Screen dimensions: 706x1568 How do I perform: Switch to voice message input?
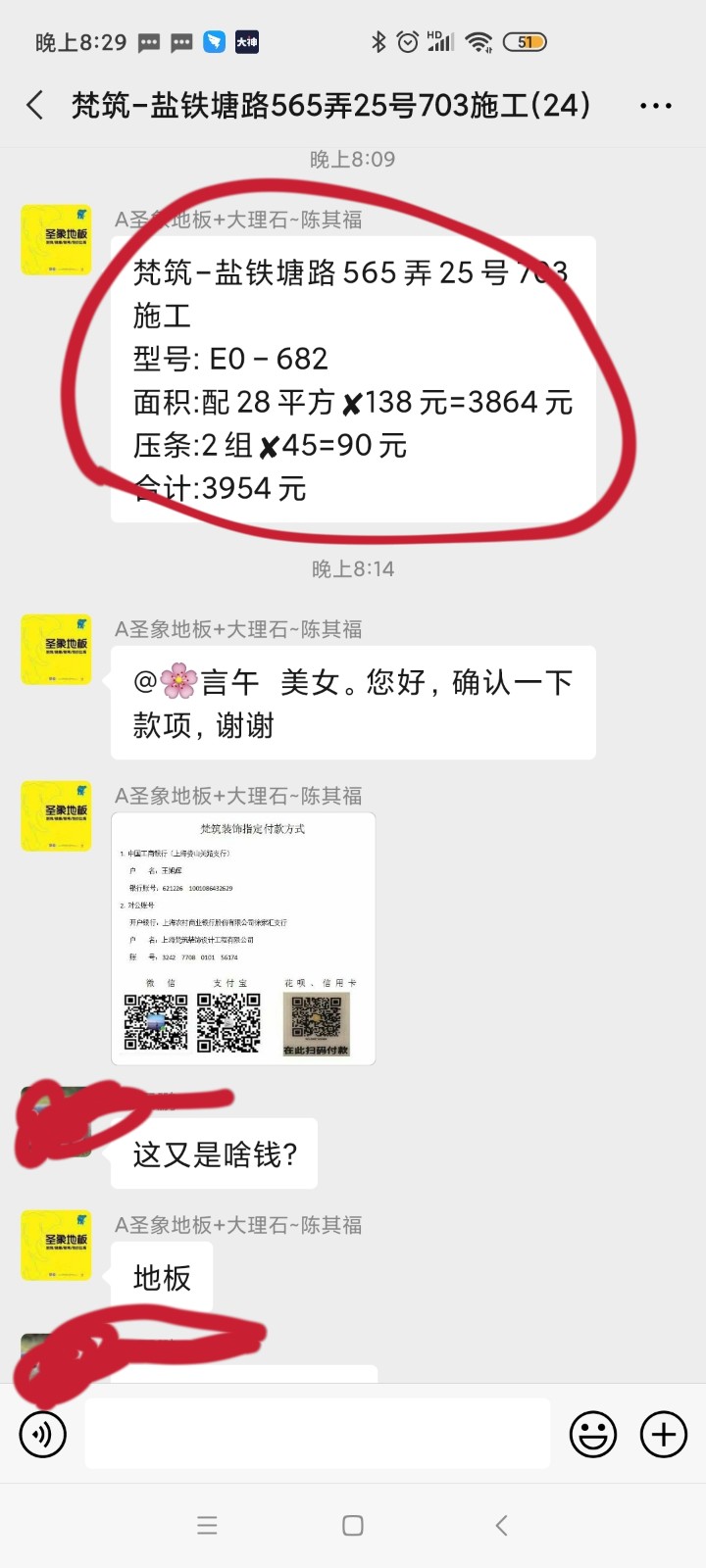43,1435
